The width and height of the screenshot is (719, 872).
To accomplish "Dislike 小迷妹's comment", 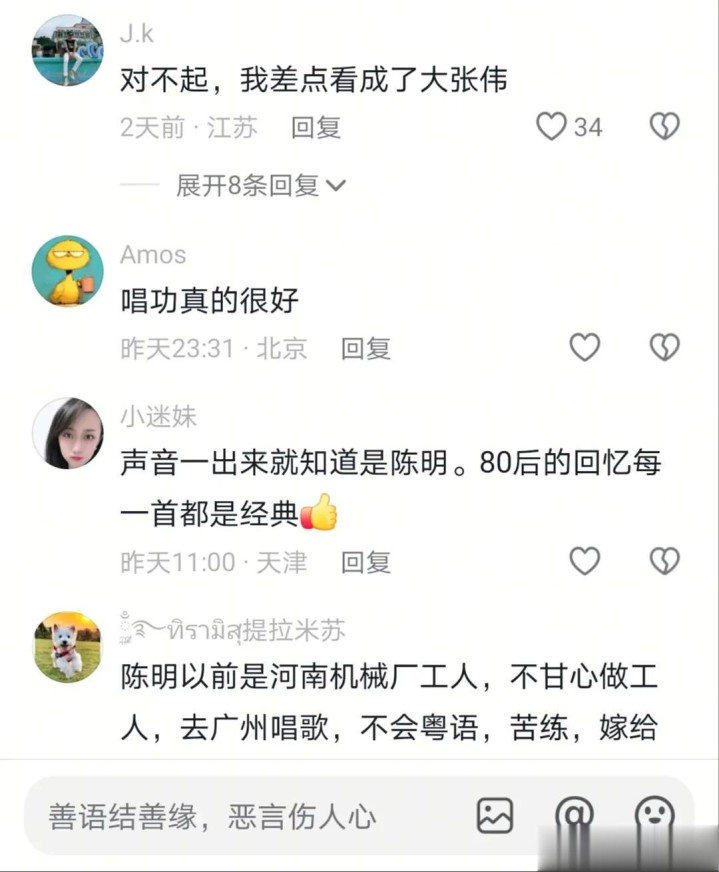I will [664, 561].
